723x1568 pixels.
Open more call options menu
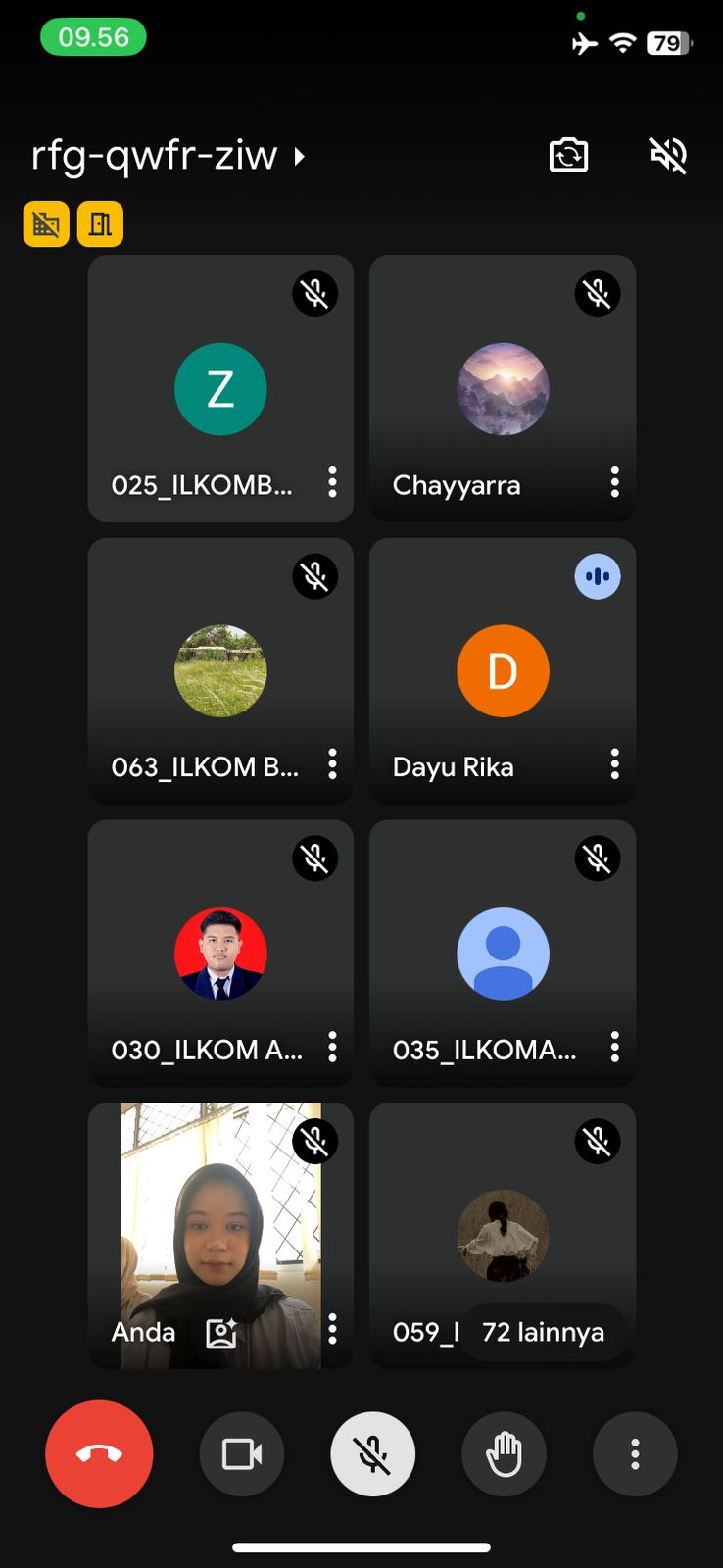point(635,1453)
